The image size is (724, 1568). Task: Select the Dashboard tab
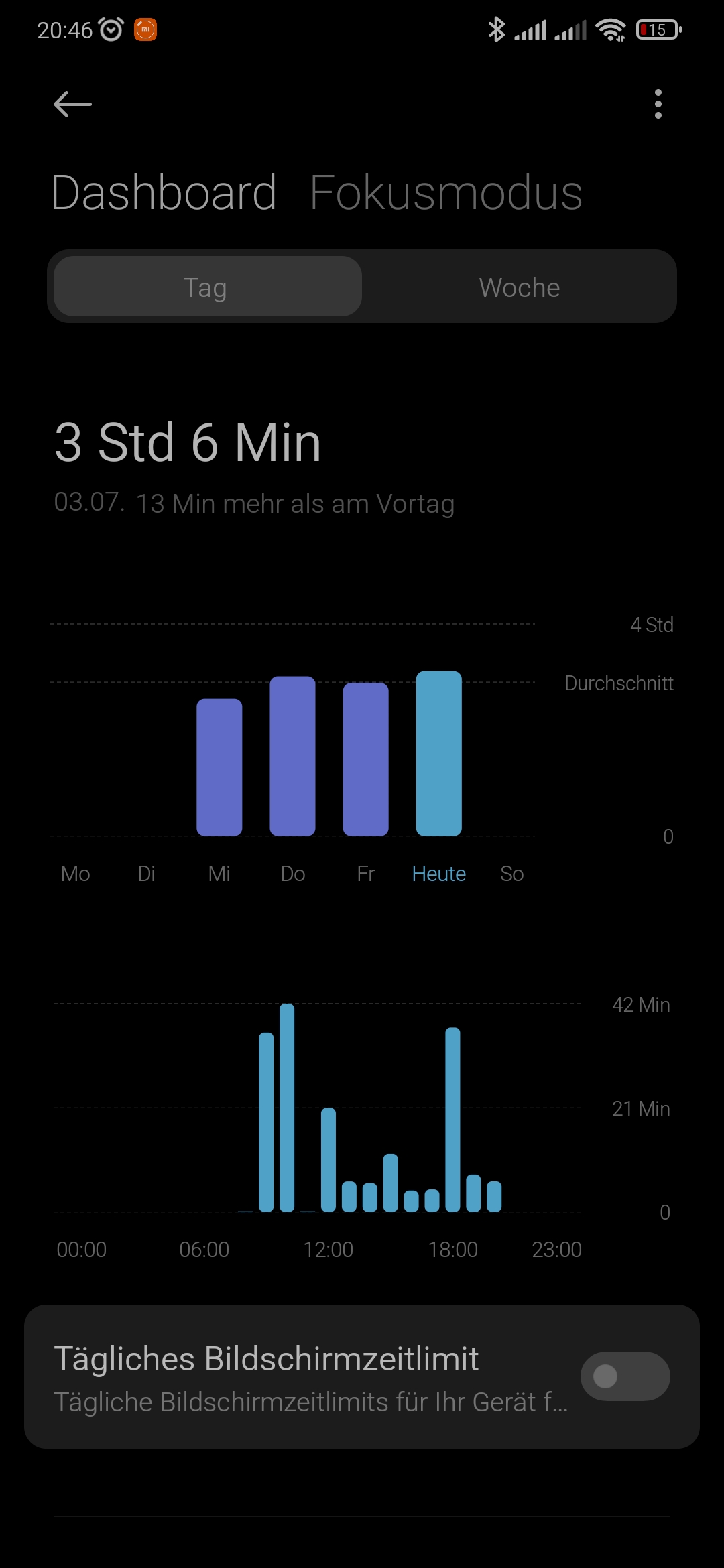point(164,193)
